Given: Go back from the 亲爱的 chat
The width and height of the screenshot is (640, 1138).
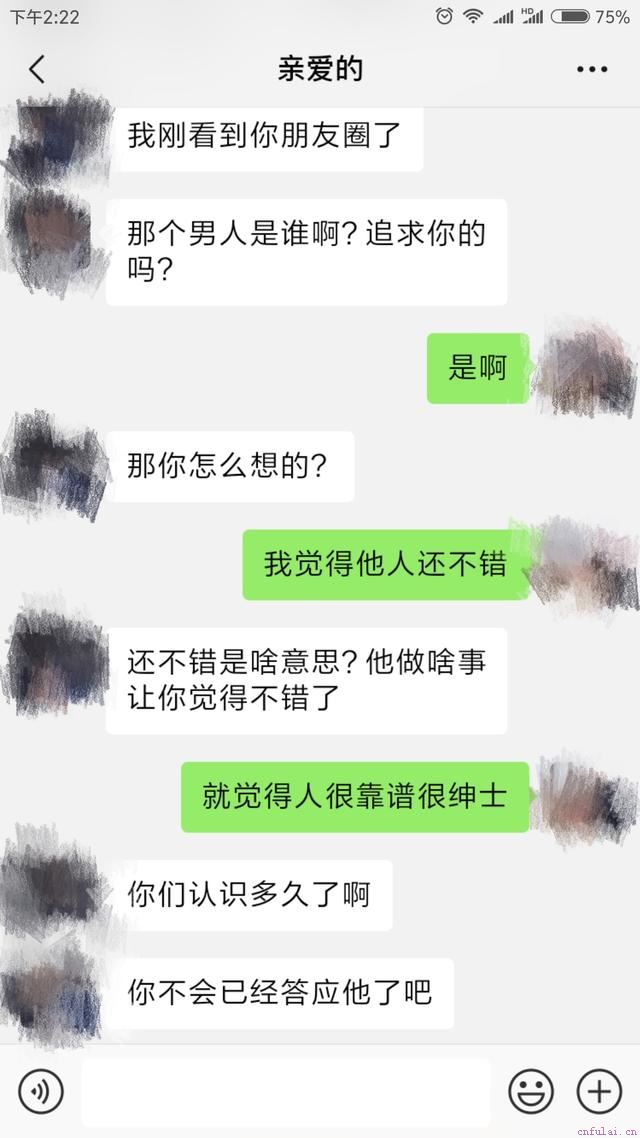Looking at the screenshot, I should (37, 69).
